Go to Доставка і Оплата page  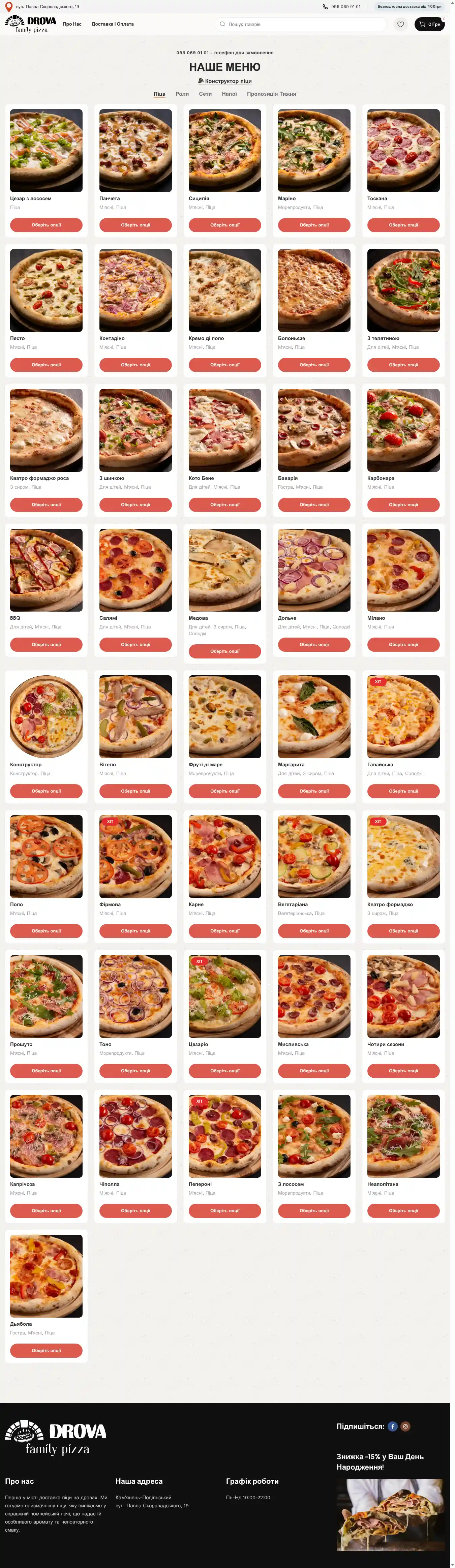pyautogui.click(x=113, y=24)
